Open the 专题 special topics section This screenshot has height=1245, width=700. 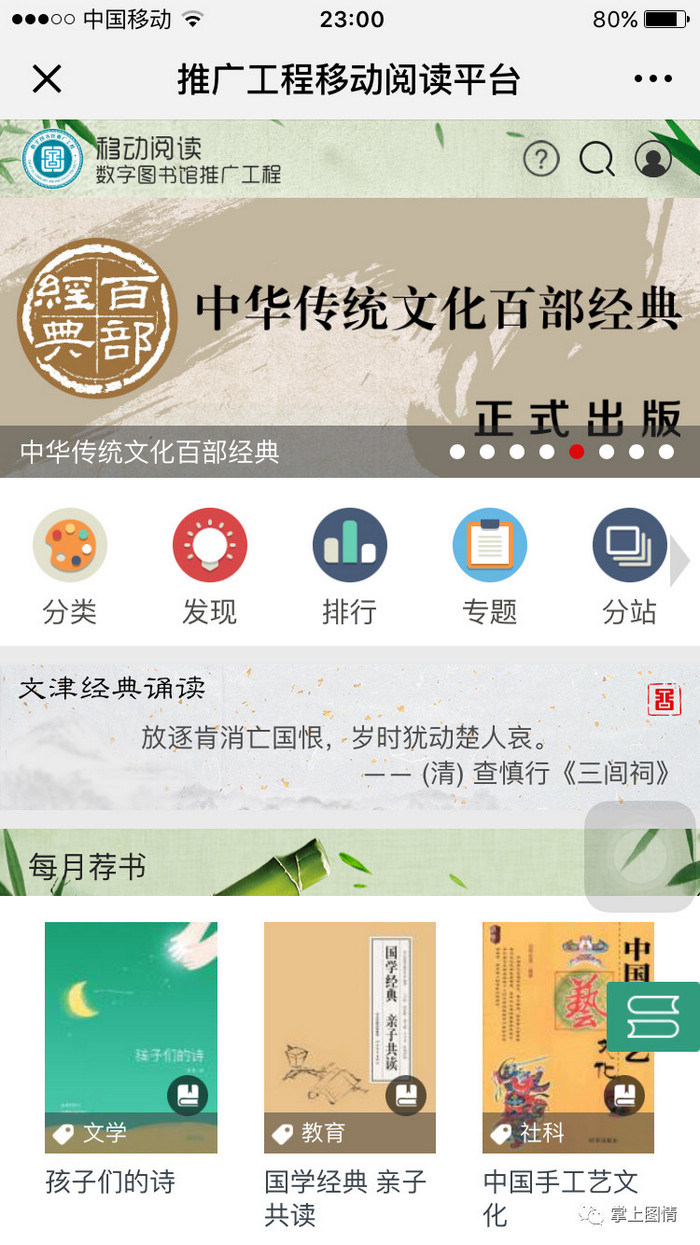click(x=489, y=566)
